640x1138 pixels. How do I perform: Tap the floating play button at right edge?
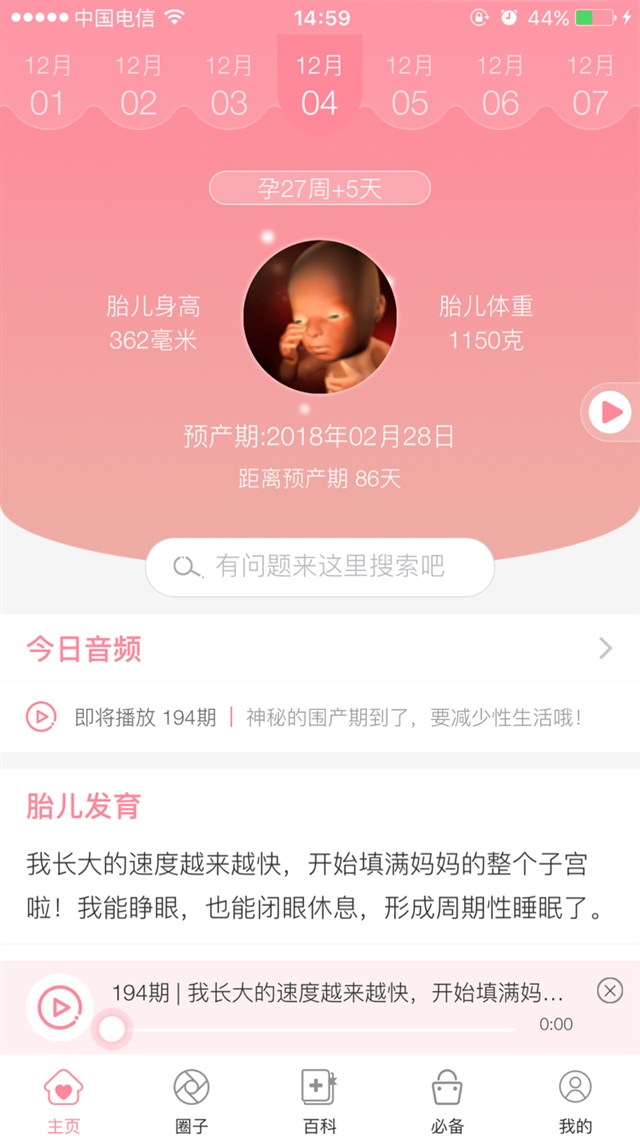tap(610, 411)
